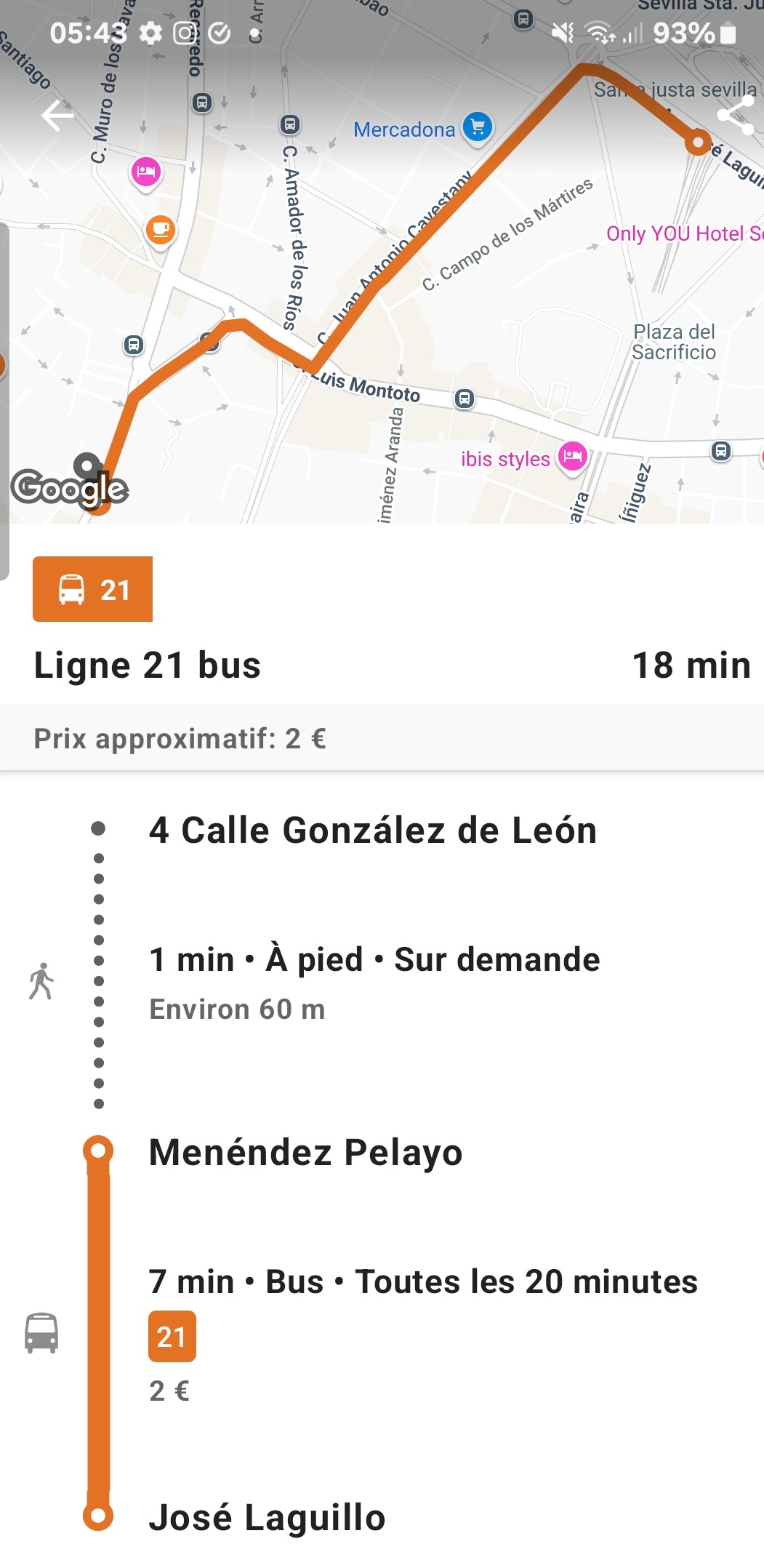Image resolution: width=764 pixels, height=1568 pixels.
Task: Go back using the top-left arrow
Action: point(57,116)
